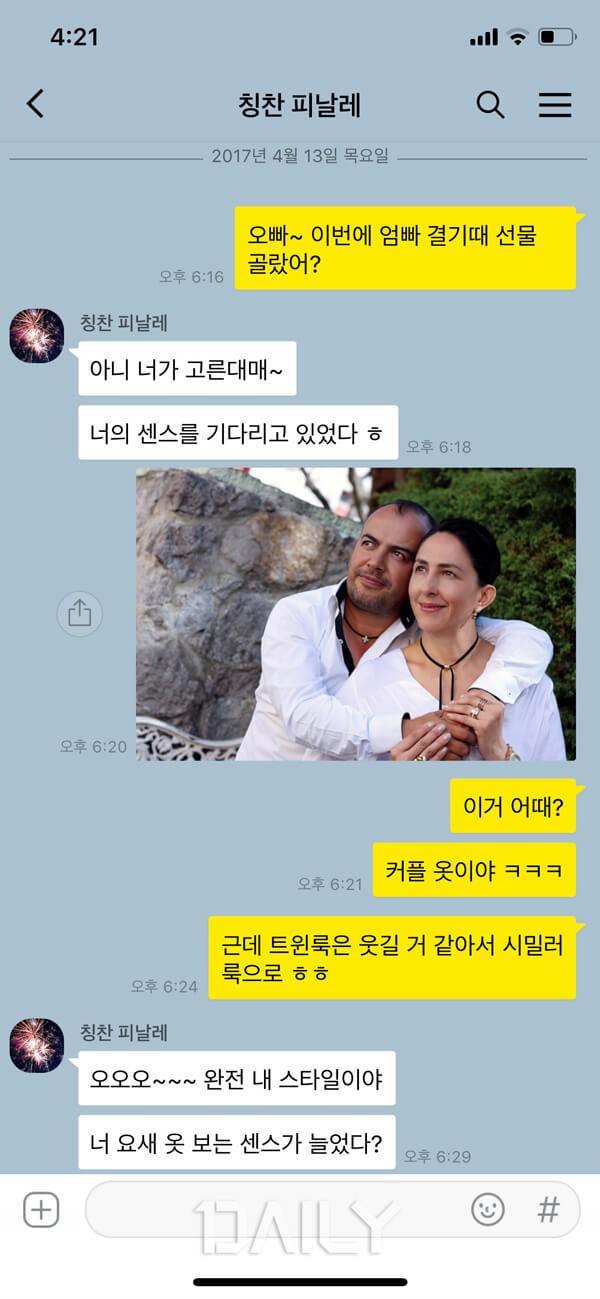Open the couple photo in the chat
Viewport: 600px width, 1299px height.
pyautogui.click(x=356, y=614)
